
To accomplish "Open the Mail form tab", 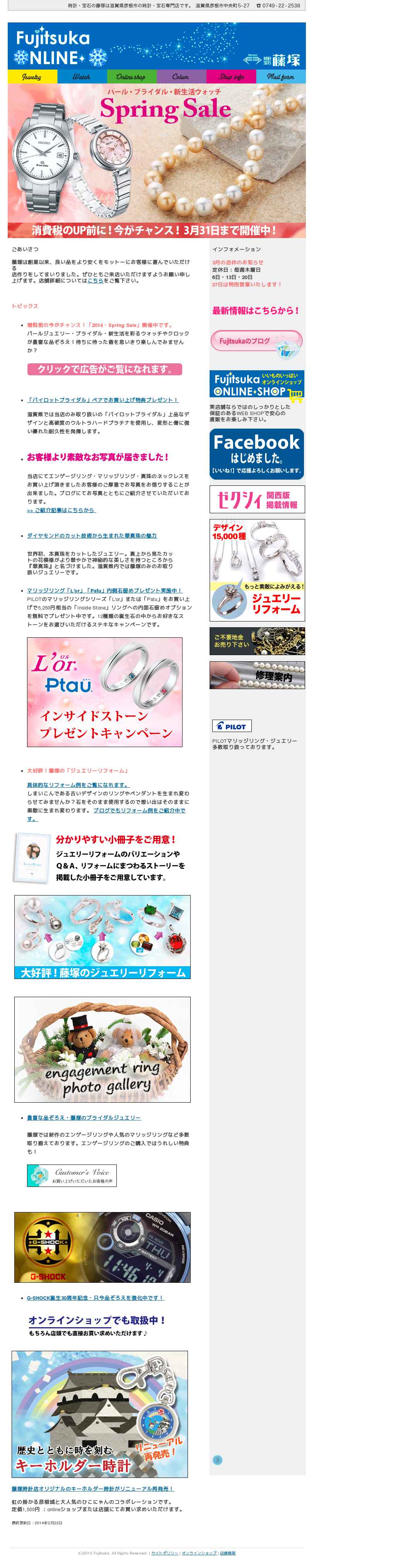I will click(280, 77).
